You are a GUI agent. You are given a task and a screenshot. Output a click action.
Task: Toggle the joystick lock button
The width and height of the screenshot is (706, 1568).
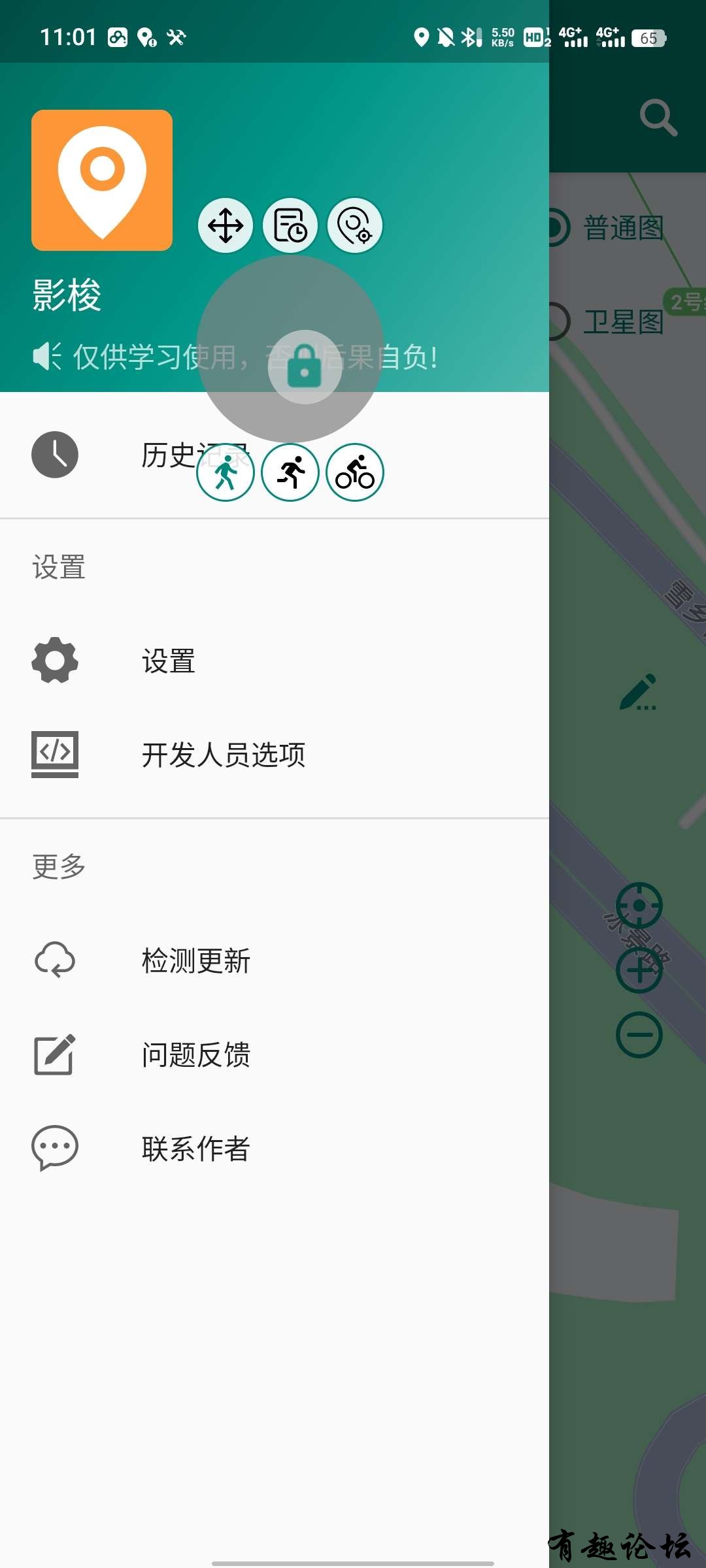pos(305,367)
